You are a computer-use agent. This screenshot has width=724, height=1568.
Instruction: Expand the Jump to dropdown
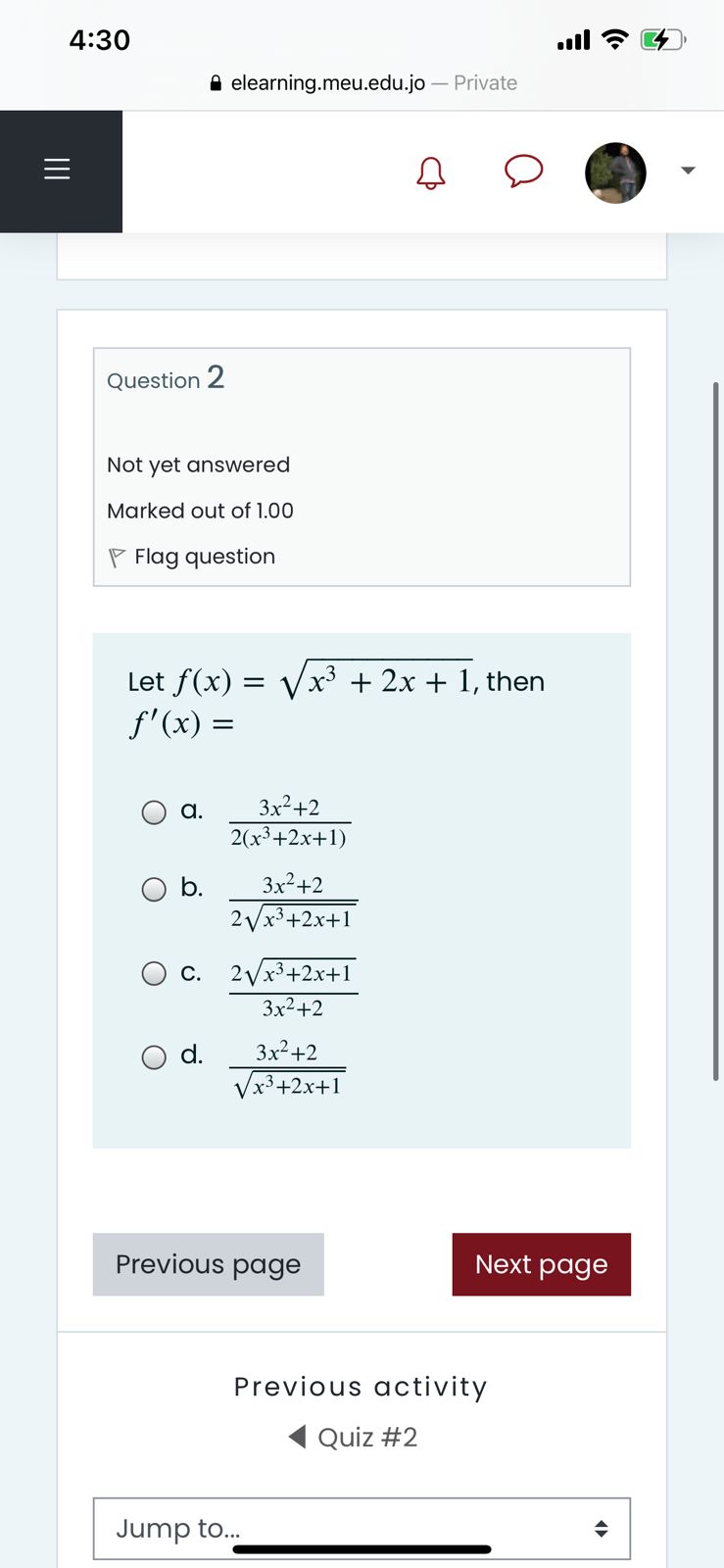coord(362,1528)
